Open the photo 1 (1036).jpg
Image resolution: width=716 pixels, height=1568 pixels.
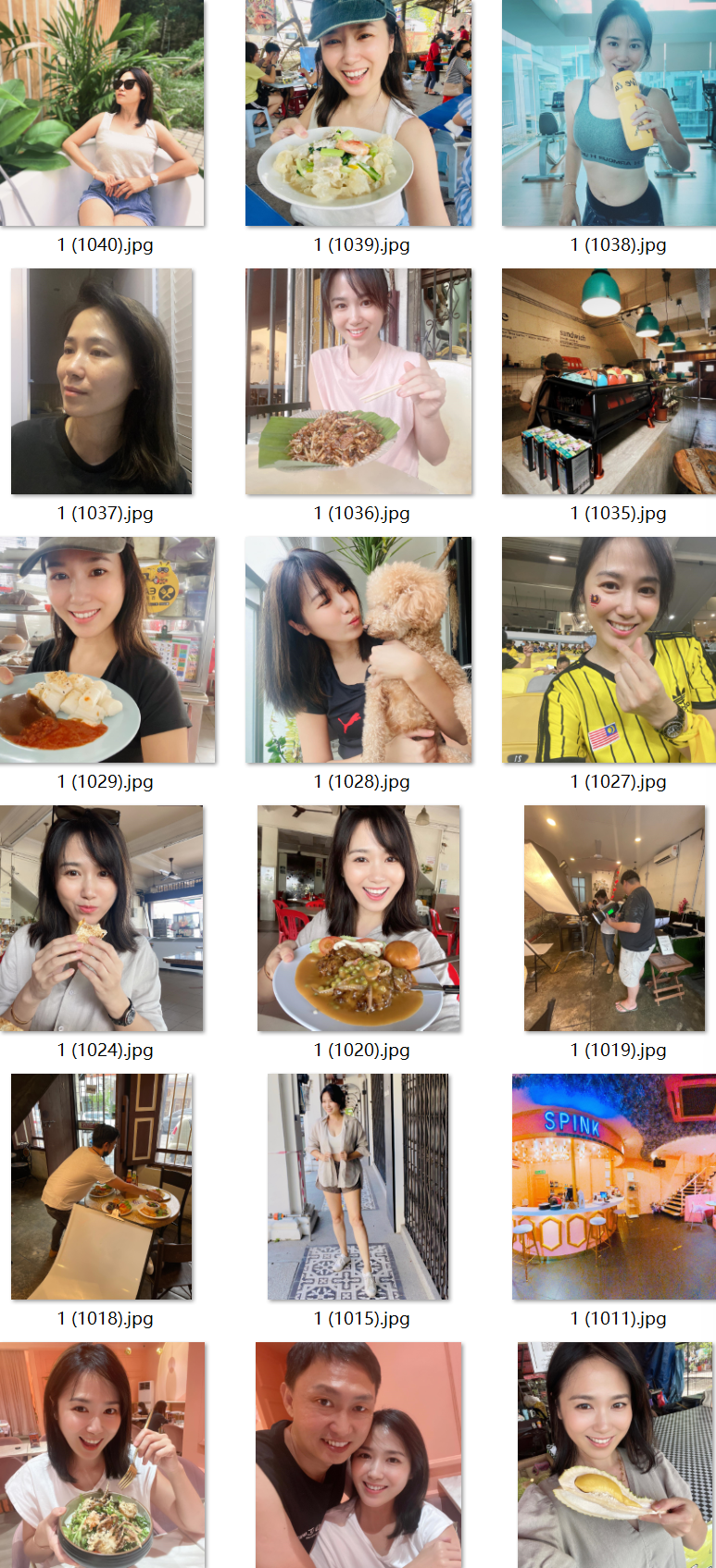(358, 381)
